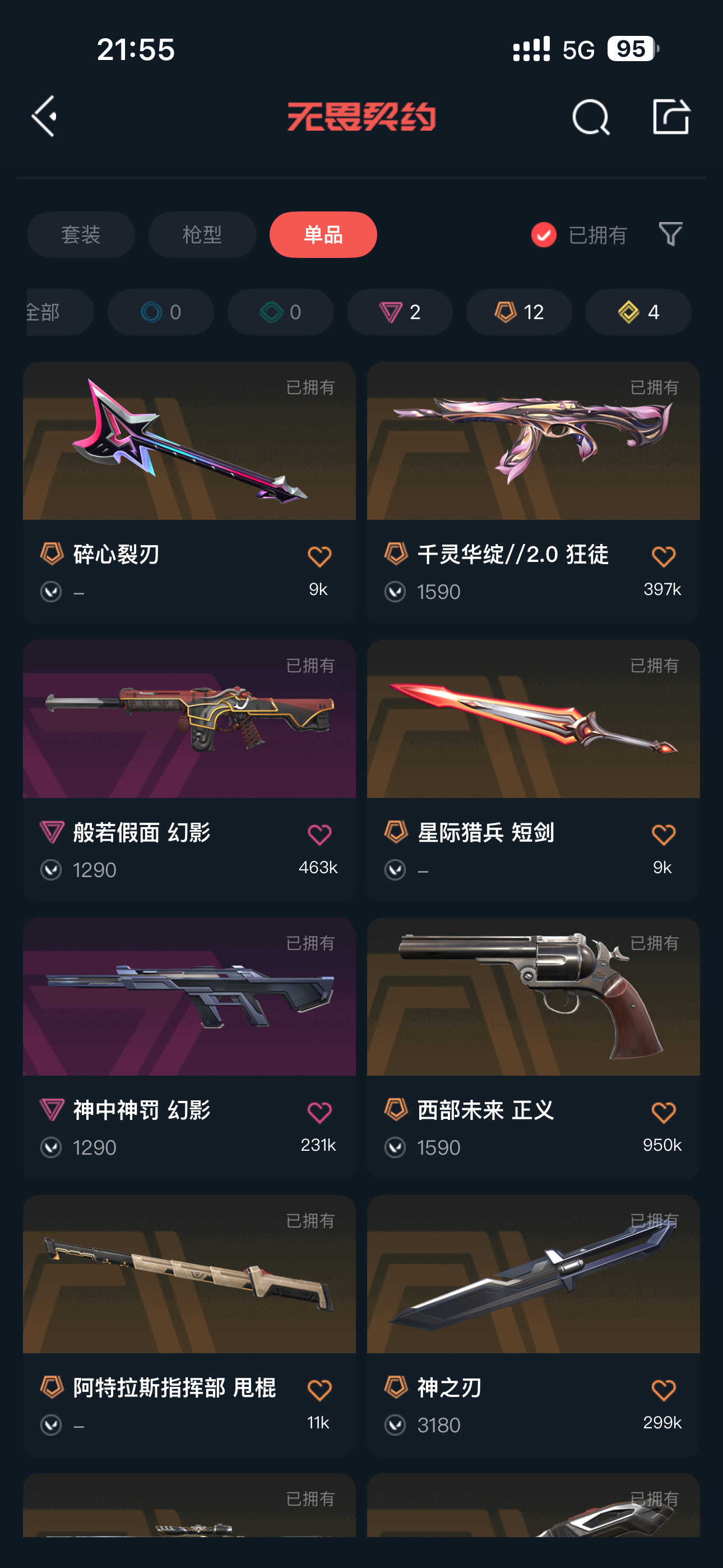Go back using the top-left arrow

[x=44, y=116]
